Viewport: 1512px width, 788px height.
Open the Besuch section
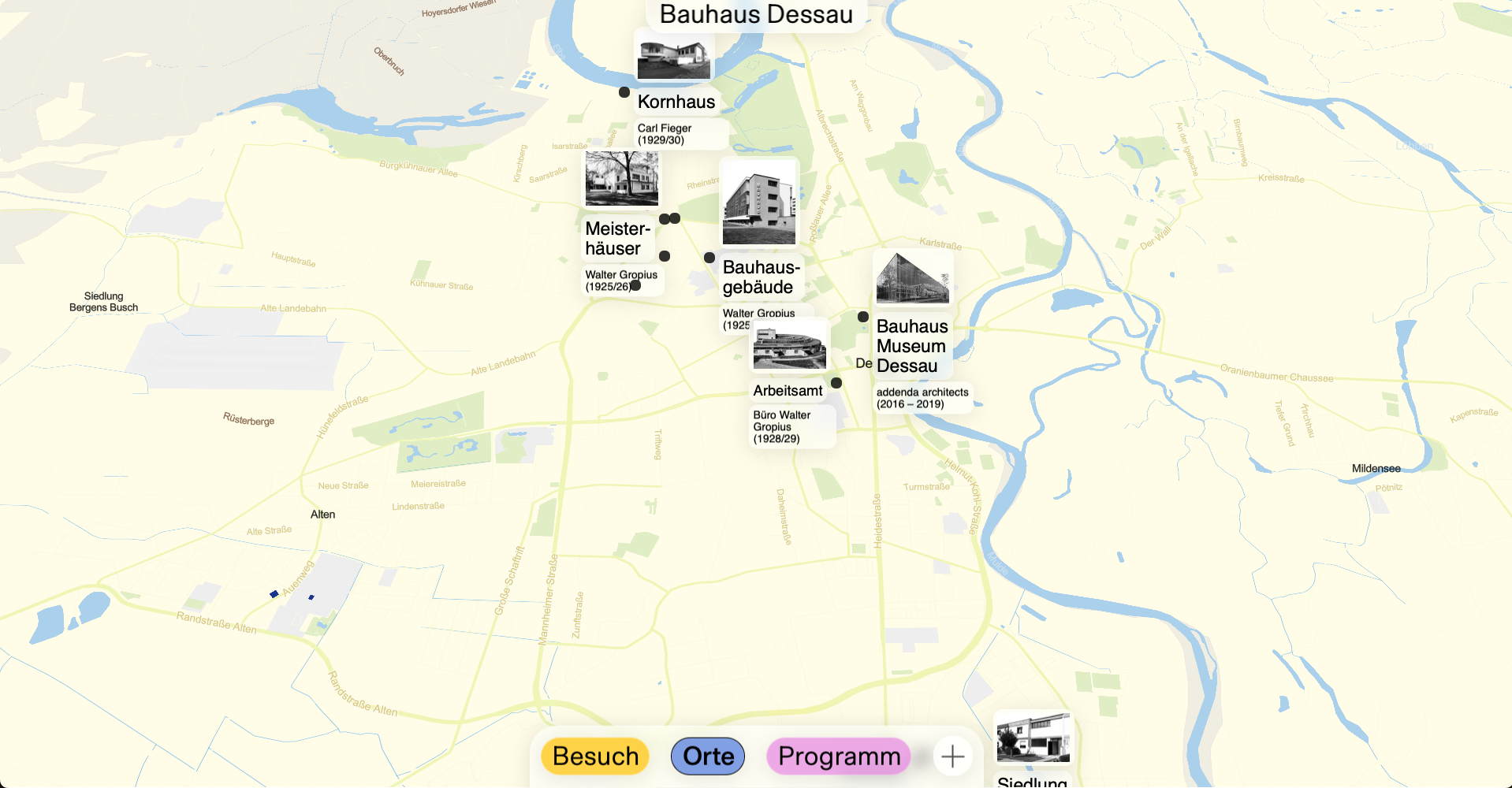point(595,756)
